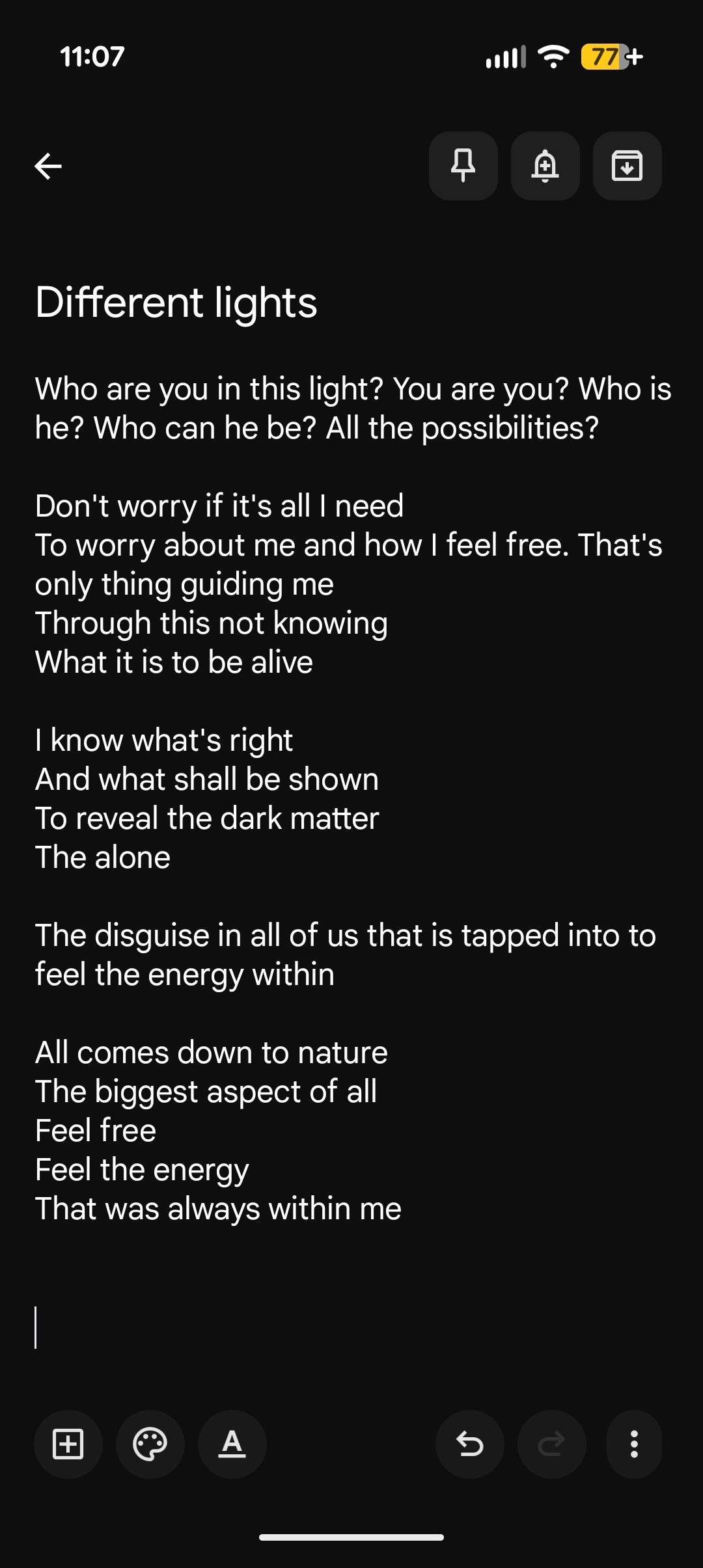Add a reminder to this note
Viewport: 703px width, 1568px height.
click(545, 166)
